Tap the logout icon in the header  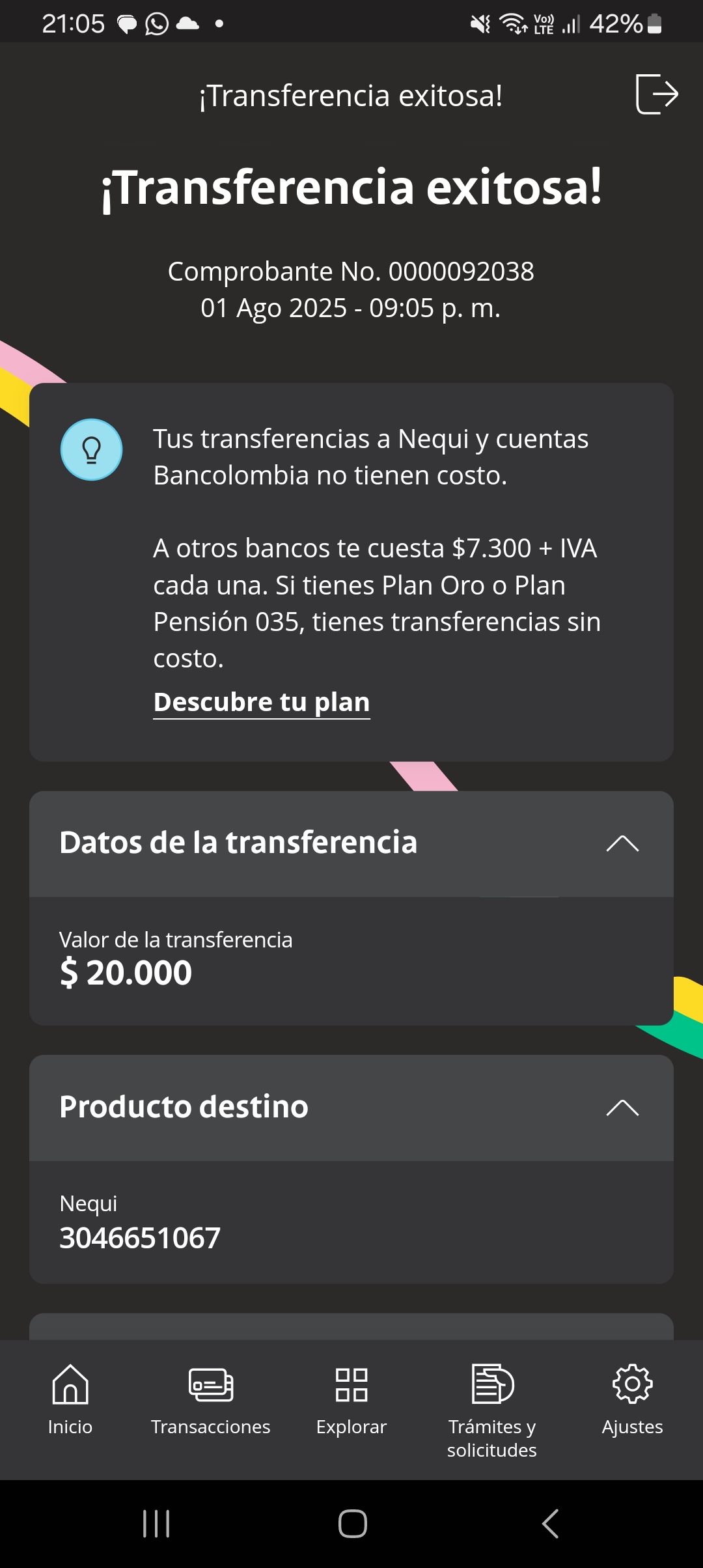click(656, 94)
